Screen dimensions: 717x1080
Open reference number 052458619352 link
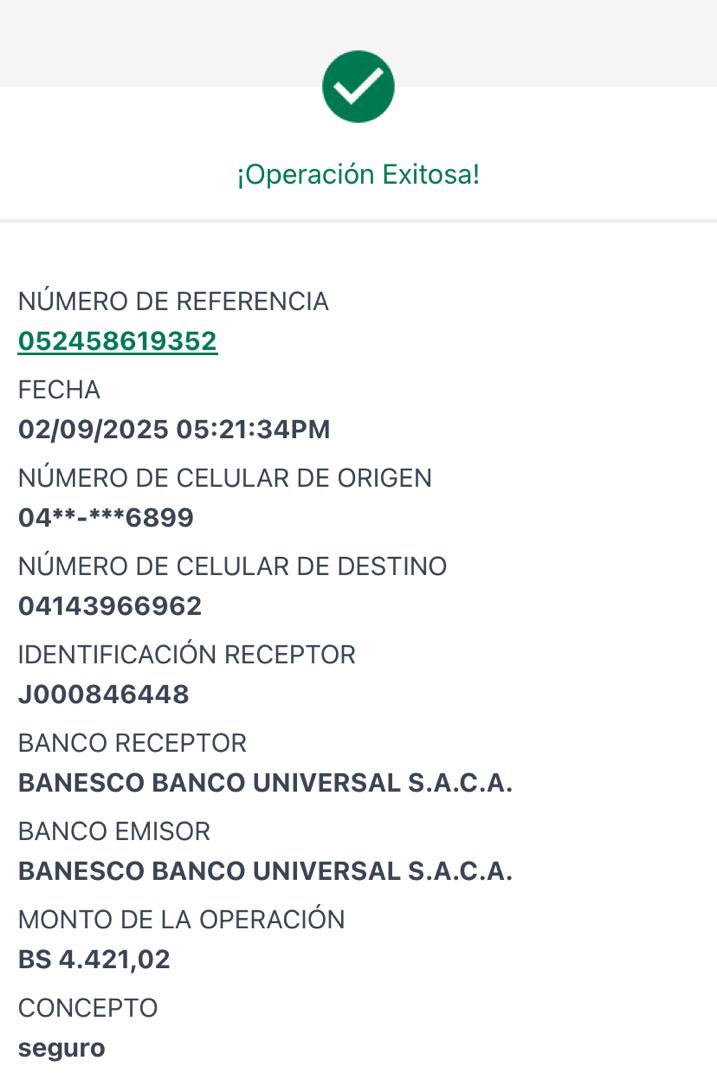pyautogui.click(x=118, y=342)
